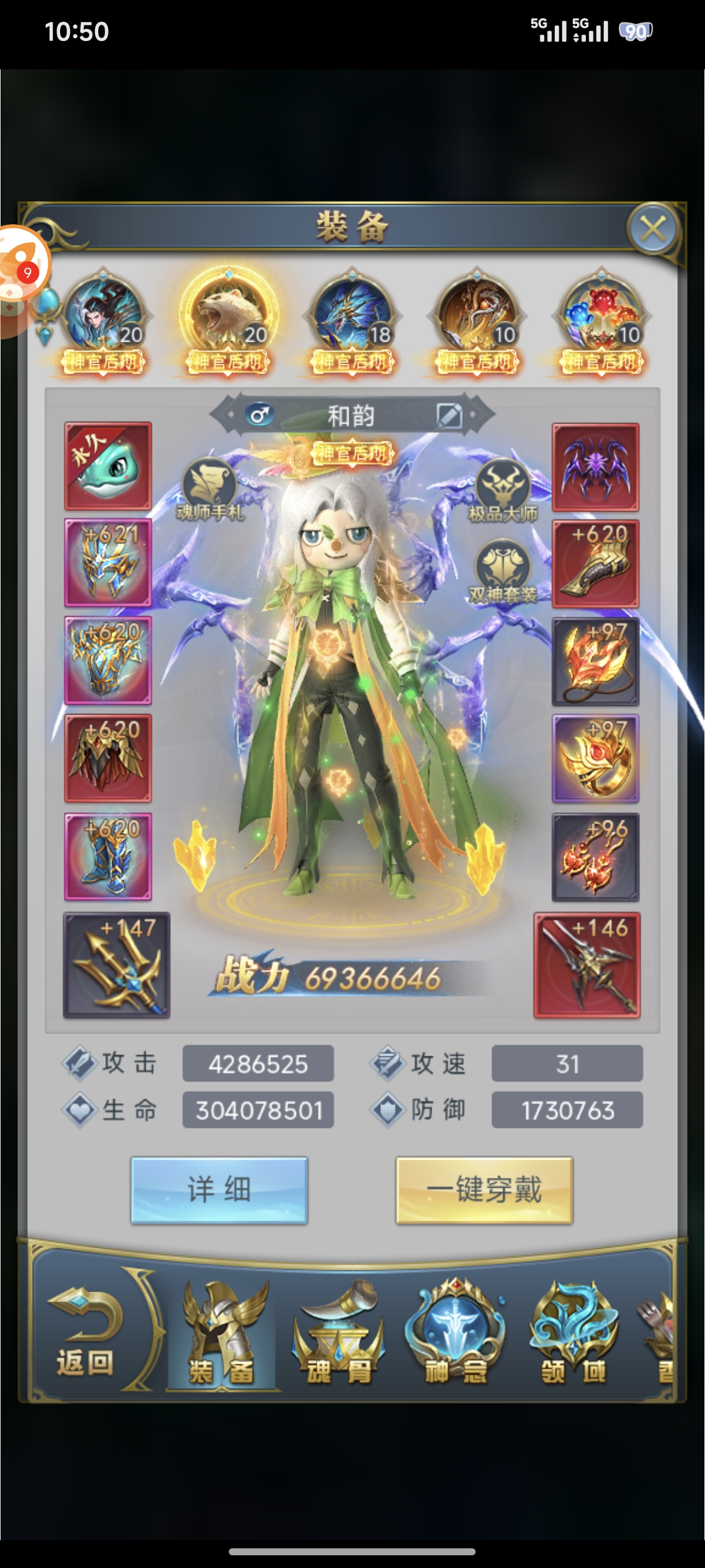Open the 魂师手札 icon
The height and width of the screenshot is (1568, 705).
point(209,488)
